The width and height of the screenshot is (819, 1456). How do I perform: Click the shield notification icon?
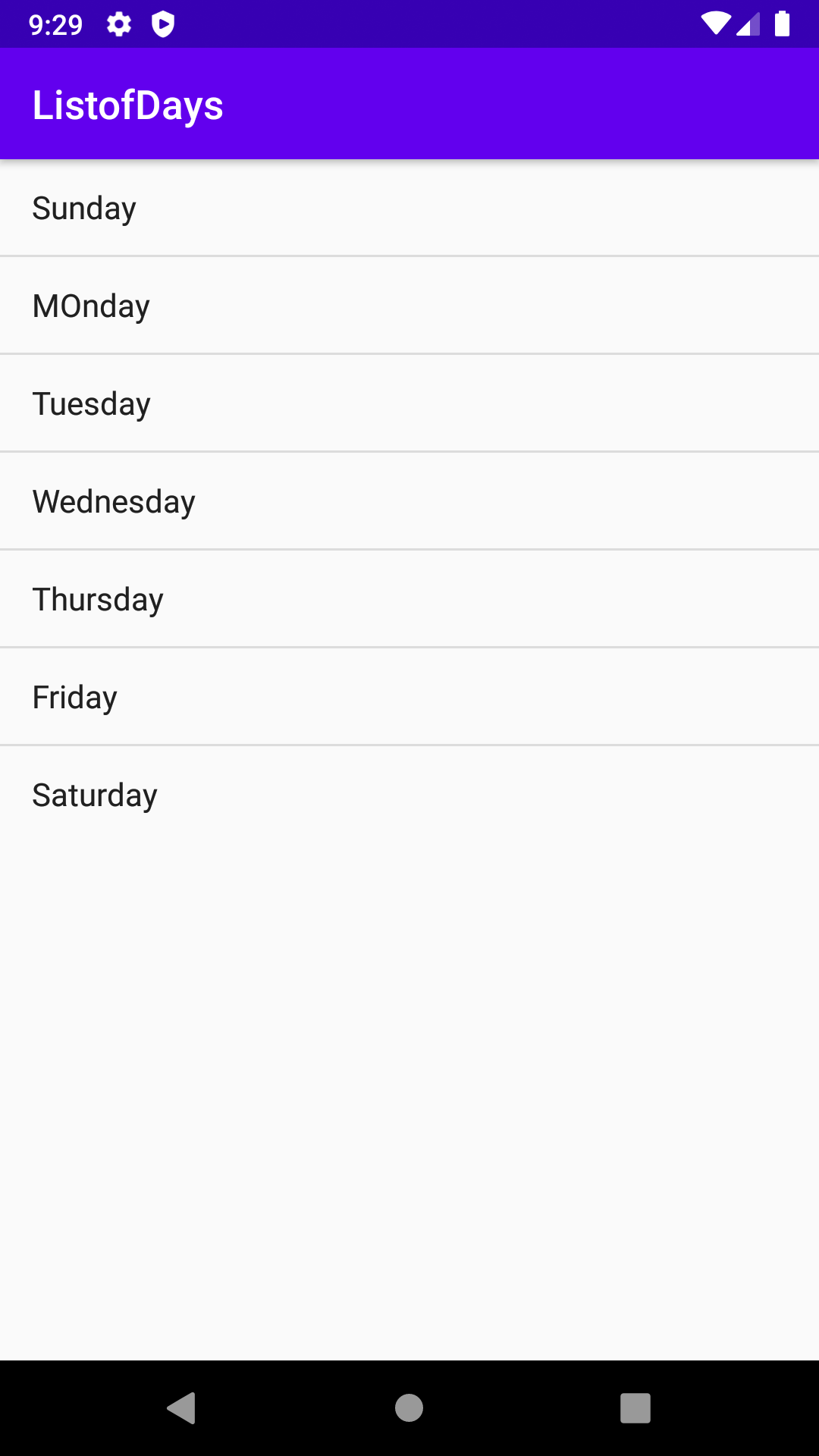pos(162,24)
